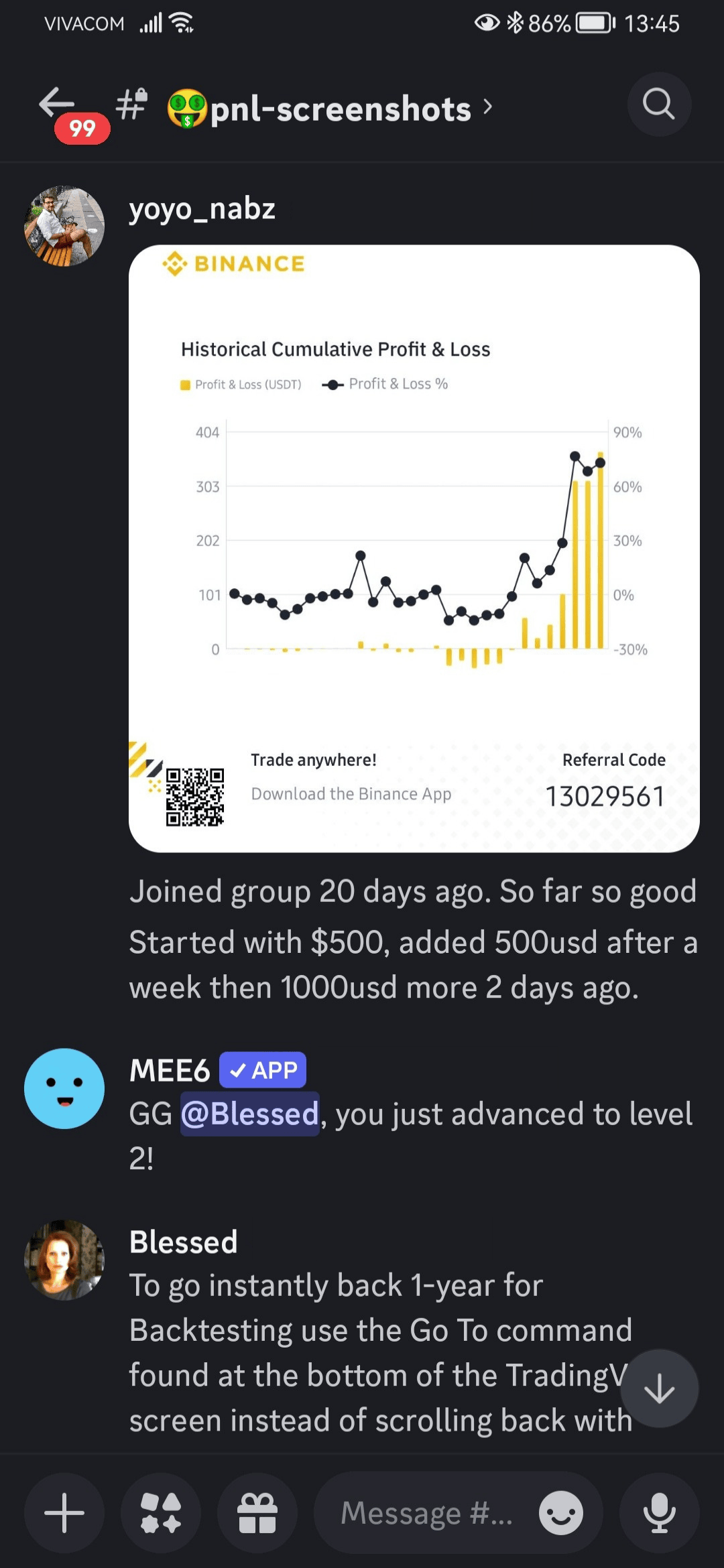This screenshot has width=724, height=1568.
Task: Open the apps launcher
Action: point(161,1512)
